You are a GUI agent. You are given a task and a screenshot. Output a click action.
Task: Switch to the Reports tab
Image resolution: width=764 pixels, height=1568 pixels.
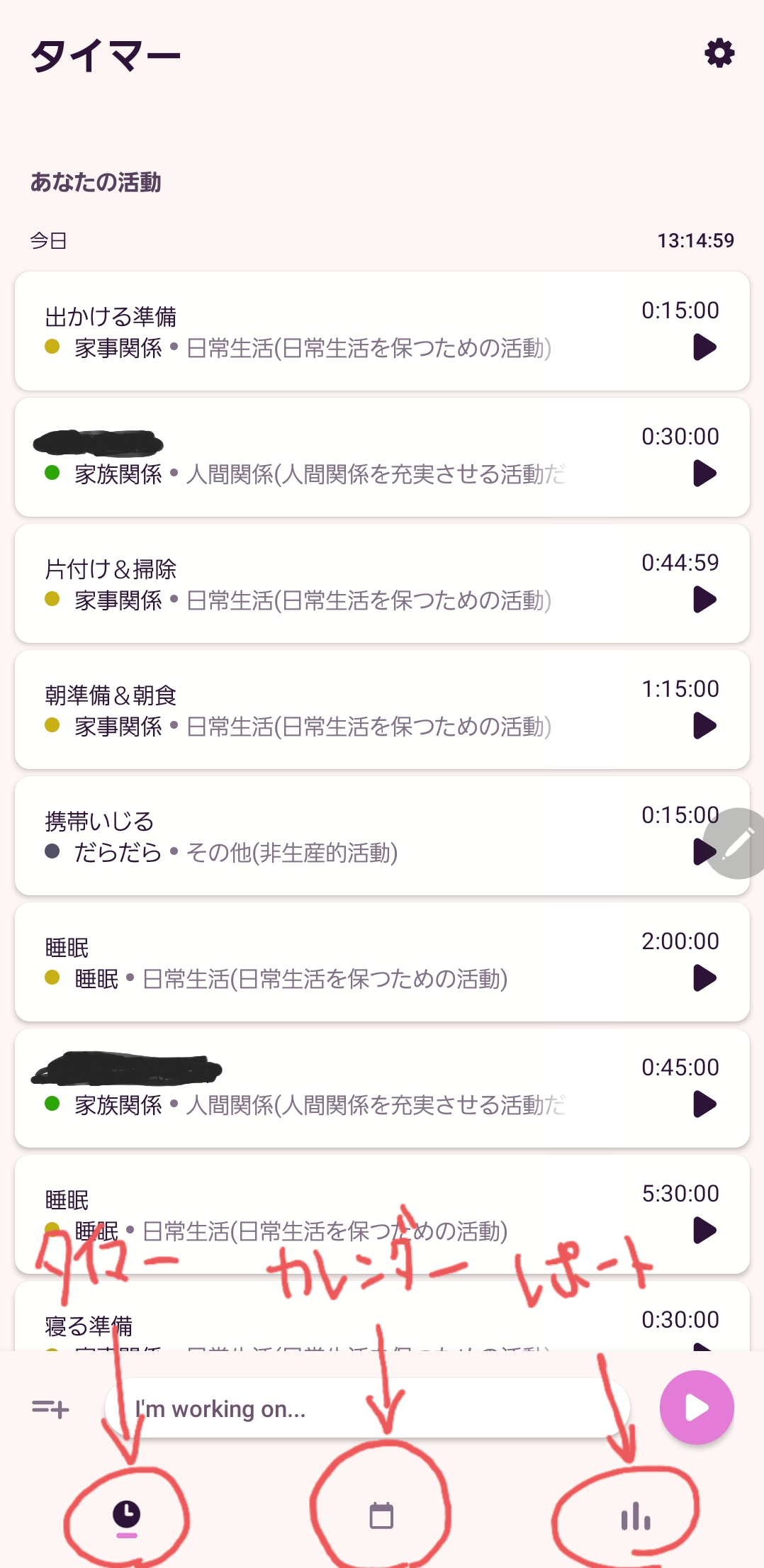[636, 1516]
